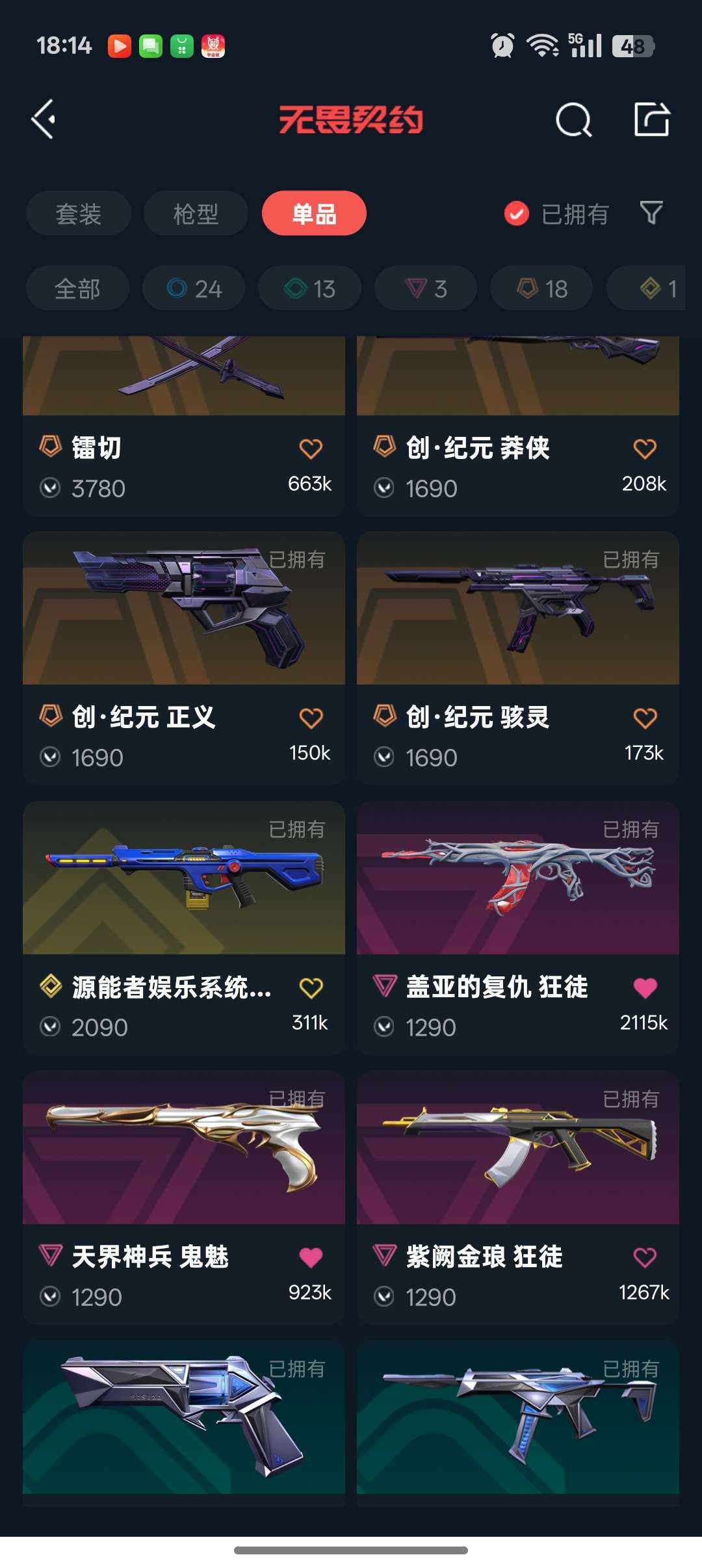Go back using the top-left arrow
Viewport: 702px width, 1568px height.
tap(44, 120)
